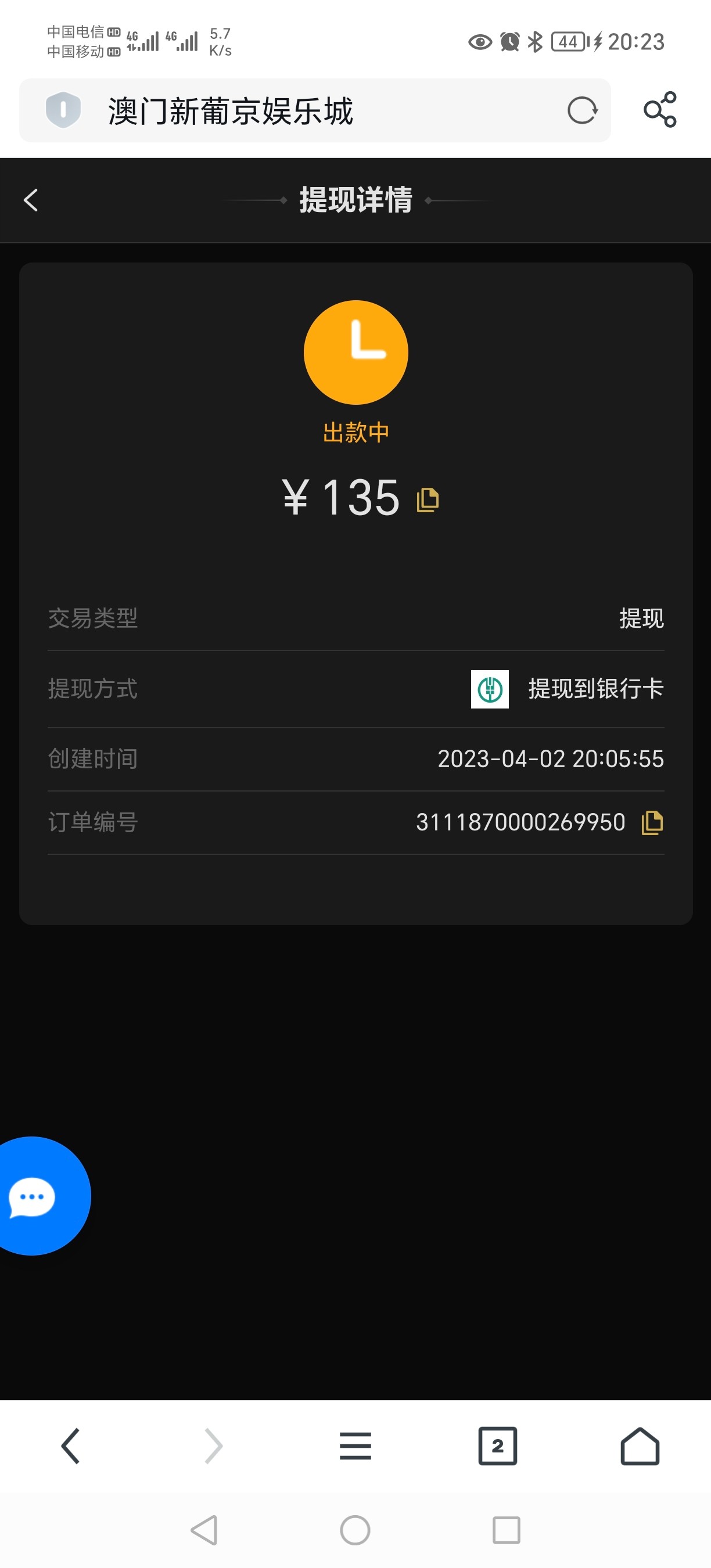
Task: Reload the page from the address bar
Action: [582, 111]
